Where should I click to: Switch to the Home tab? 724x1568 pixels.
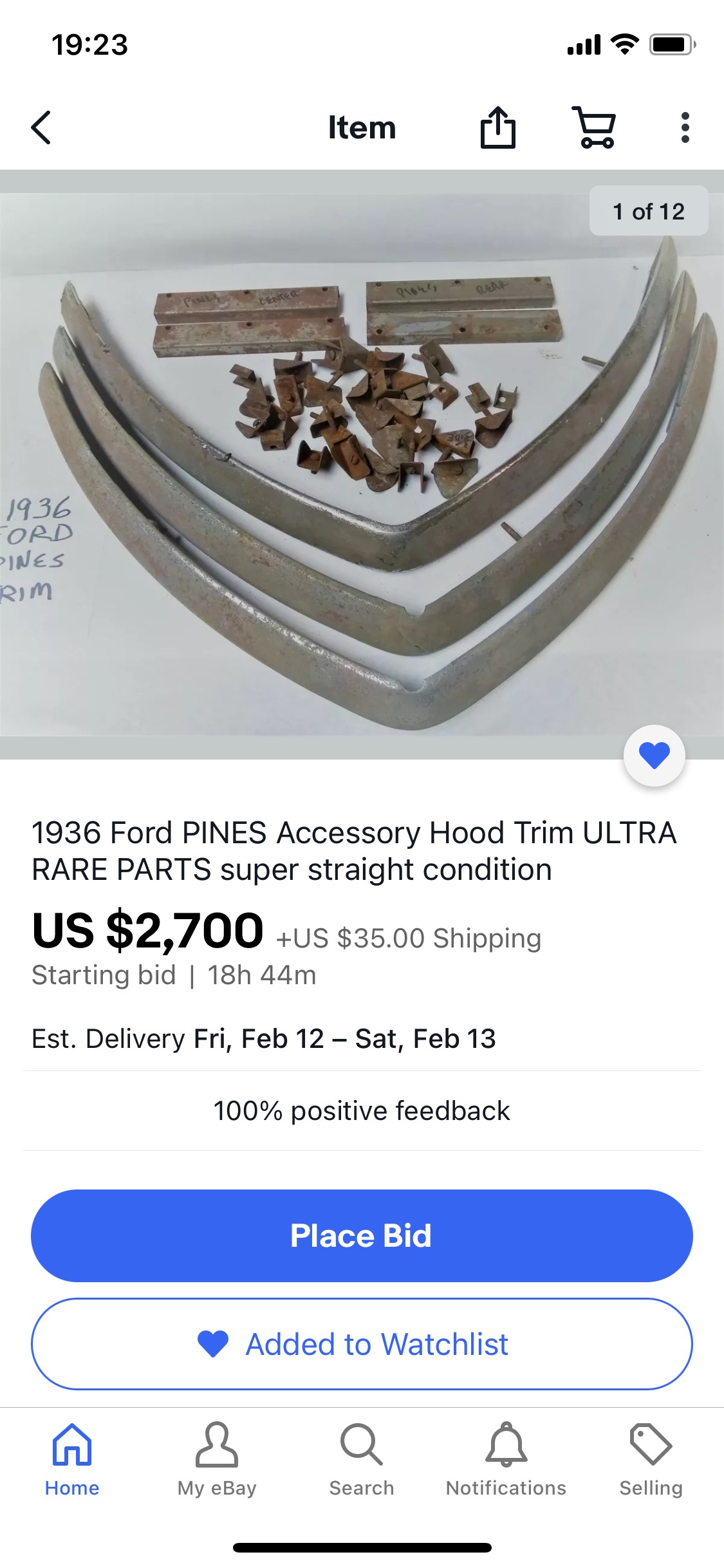click(x=72, y=1460)
